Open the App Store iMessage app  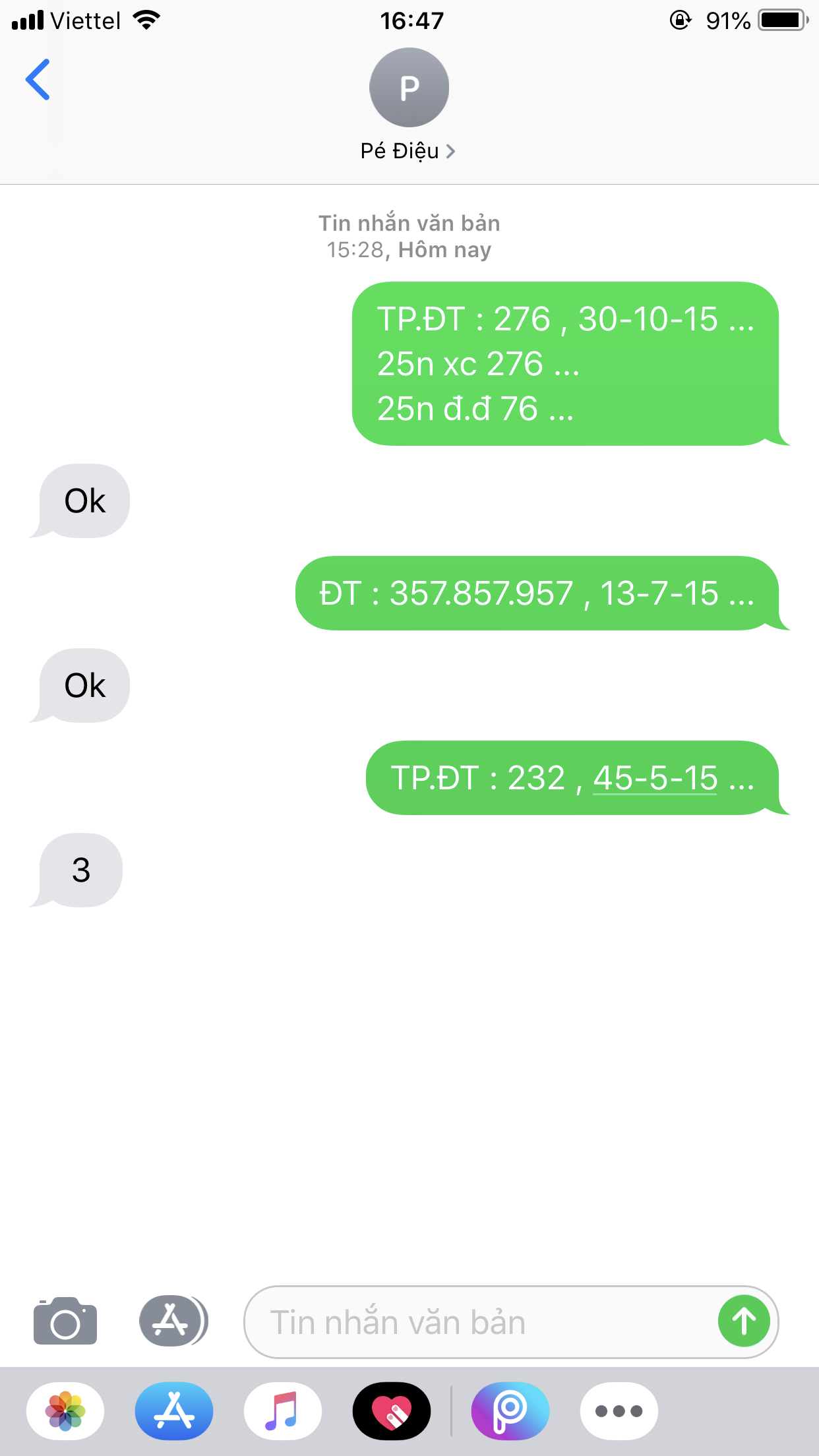pos(174,1411)
